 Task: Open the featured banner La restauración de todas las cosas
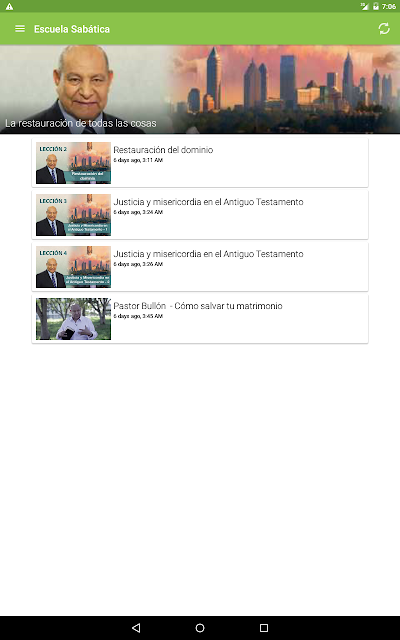tap(200, 89)
